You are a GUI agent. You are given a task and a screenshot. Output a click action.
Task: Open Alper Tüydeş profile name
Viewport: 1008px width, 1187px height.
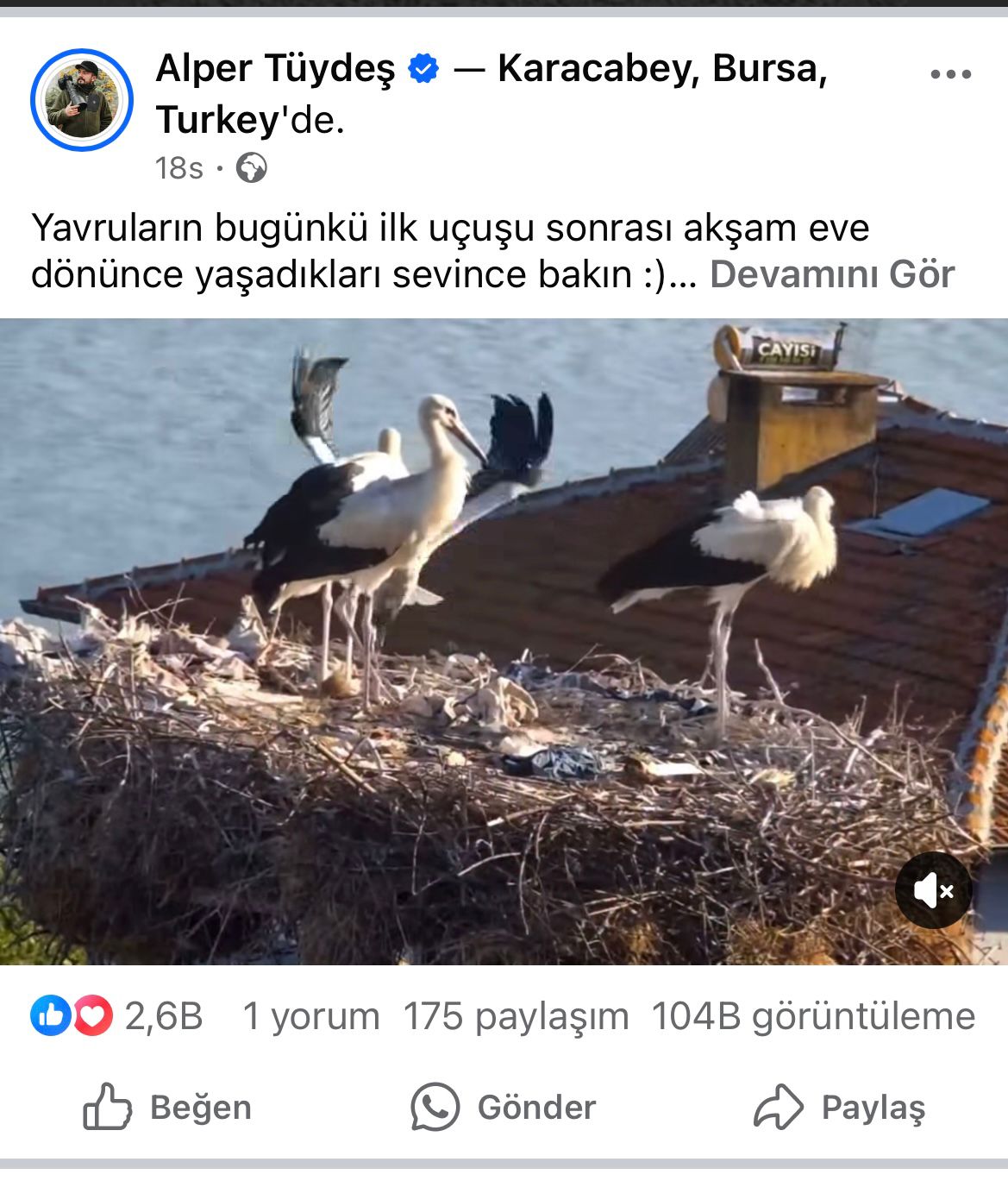[x=274, y=69]
